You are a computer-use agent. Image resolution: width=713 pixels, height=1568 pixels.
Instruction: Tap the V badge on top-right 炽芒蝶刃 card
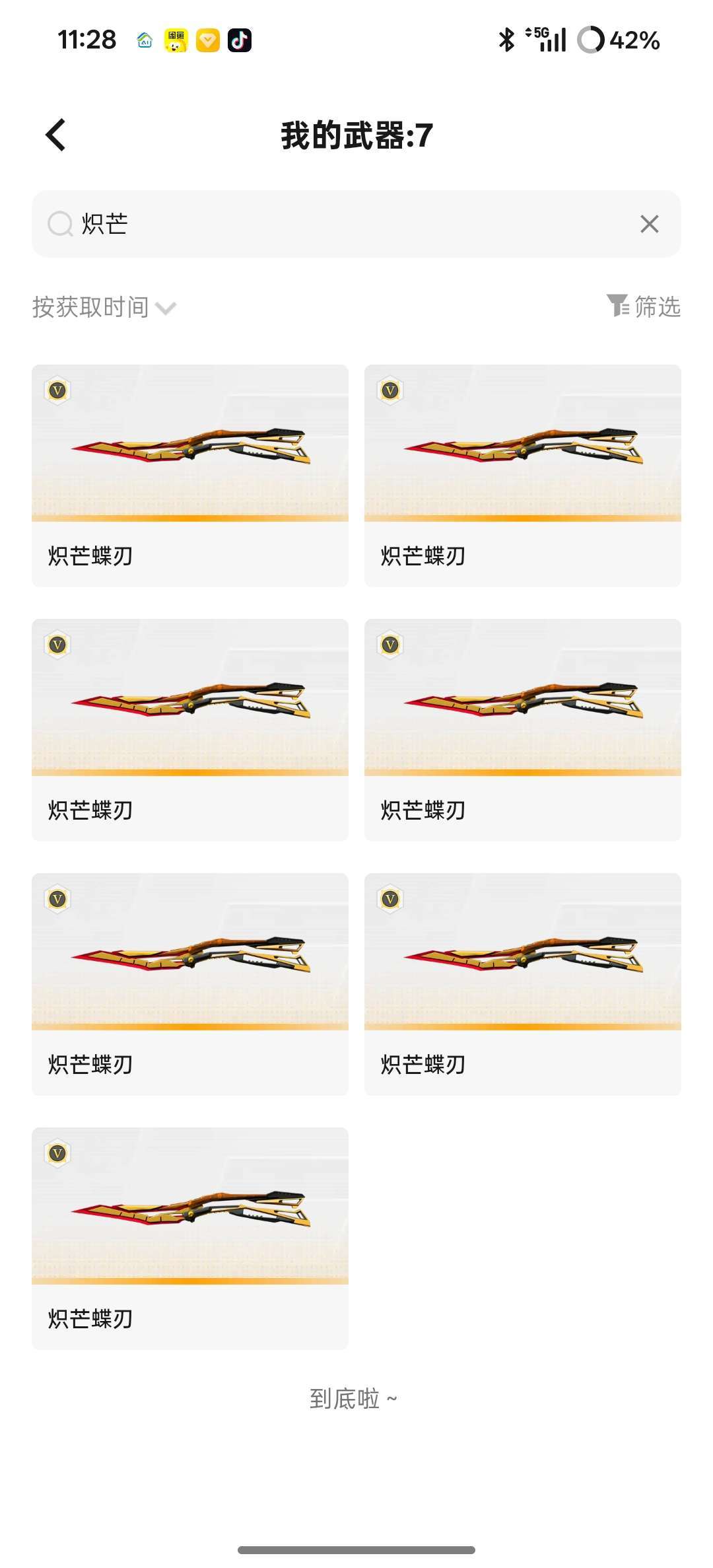391,391
